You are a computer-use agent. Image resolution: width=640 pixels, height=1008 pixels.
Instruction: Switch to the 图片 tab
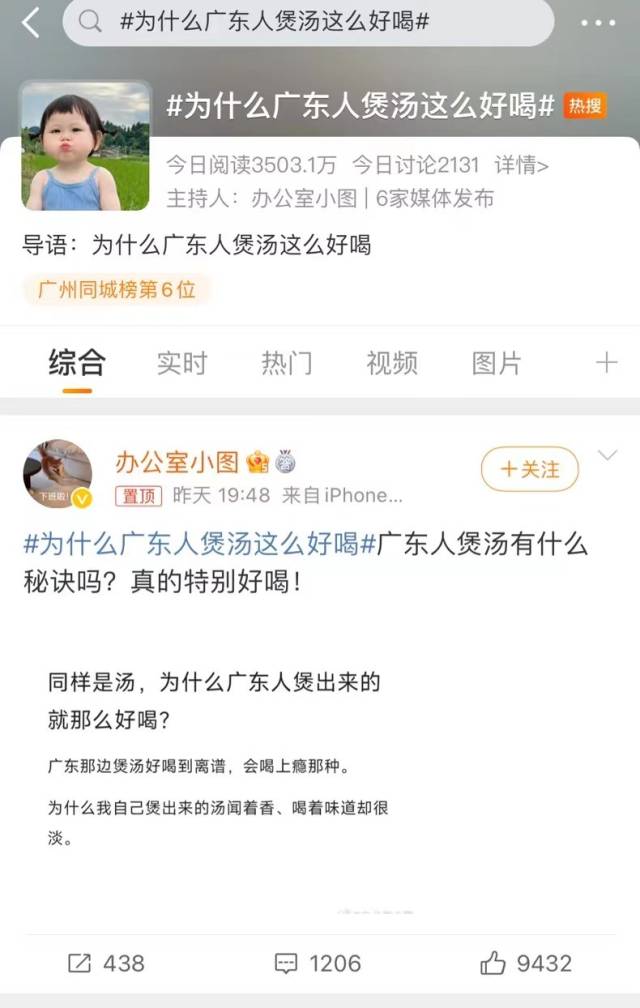click(497, 363)
